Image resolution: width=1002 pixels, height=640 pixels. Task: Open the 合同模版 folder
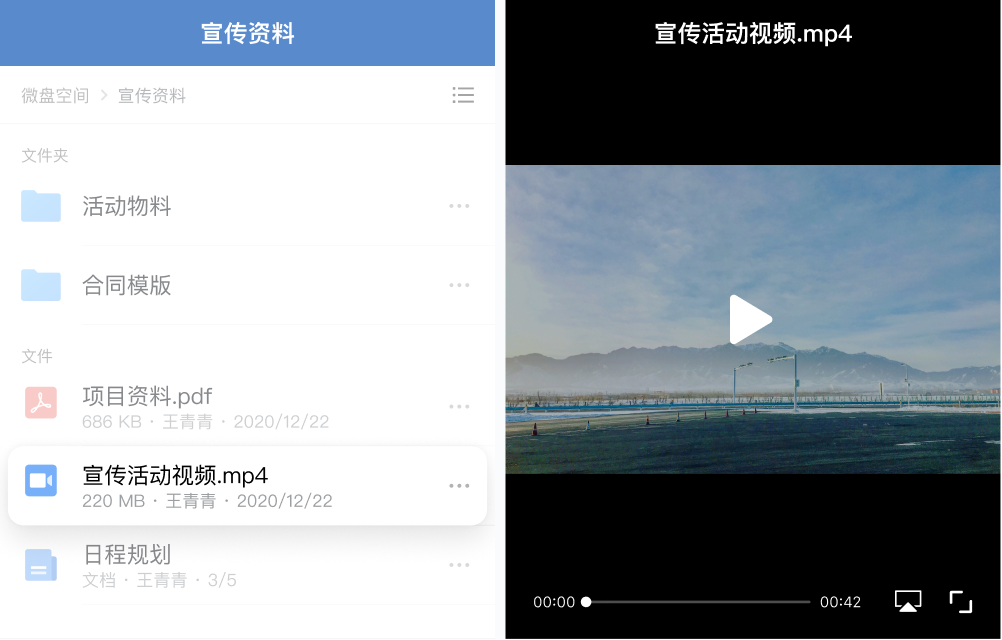[x=127, y=286]
